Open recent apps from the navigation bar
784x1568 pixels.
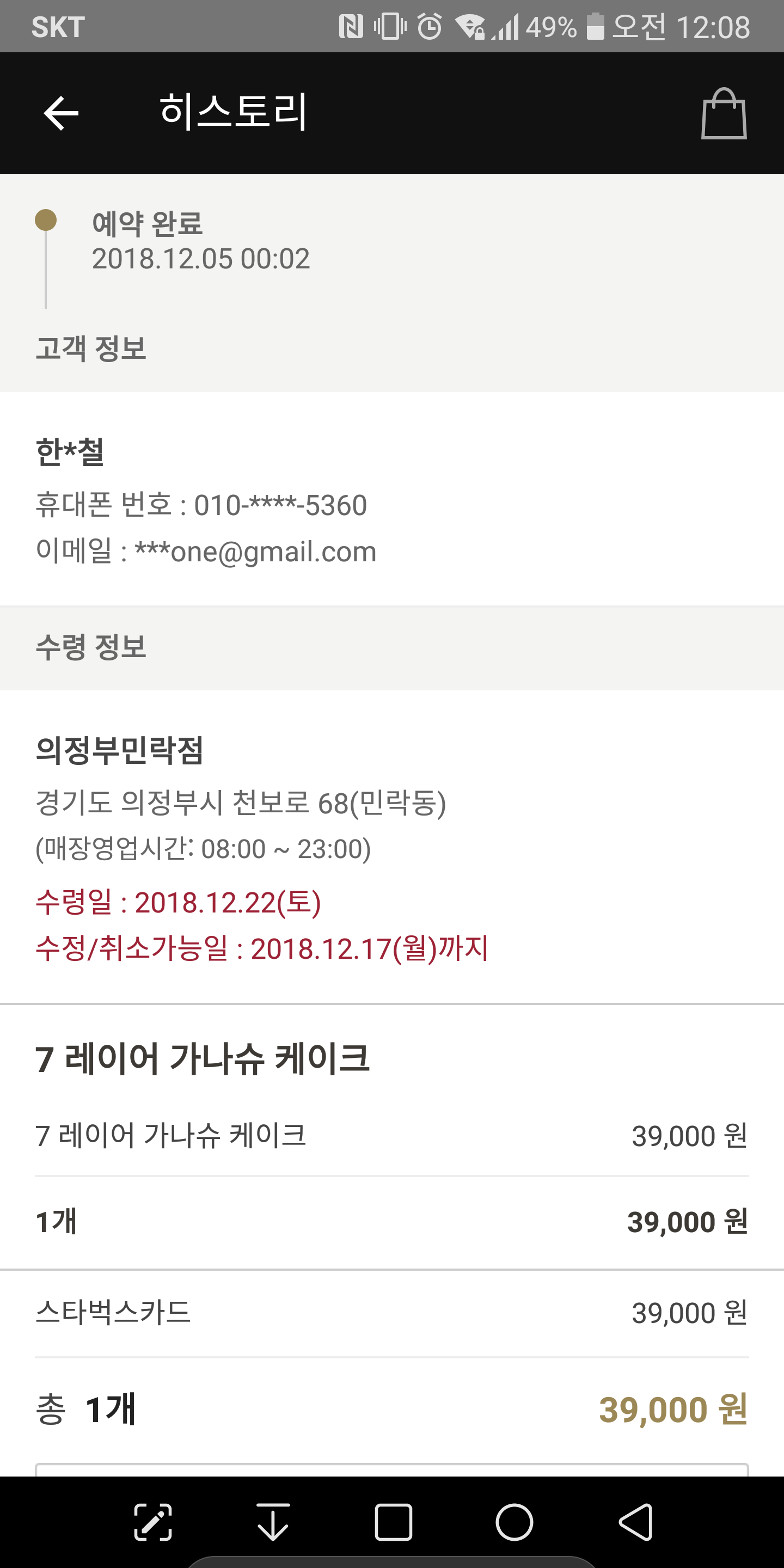click(x=393, y=1522)
